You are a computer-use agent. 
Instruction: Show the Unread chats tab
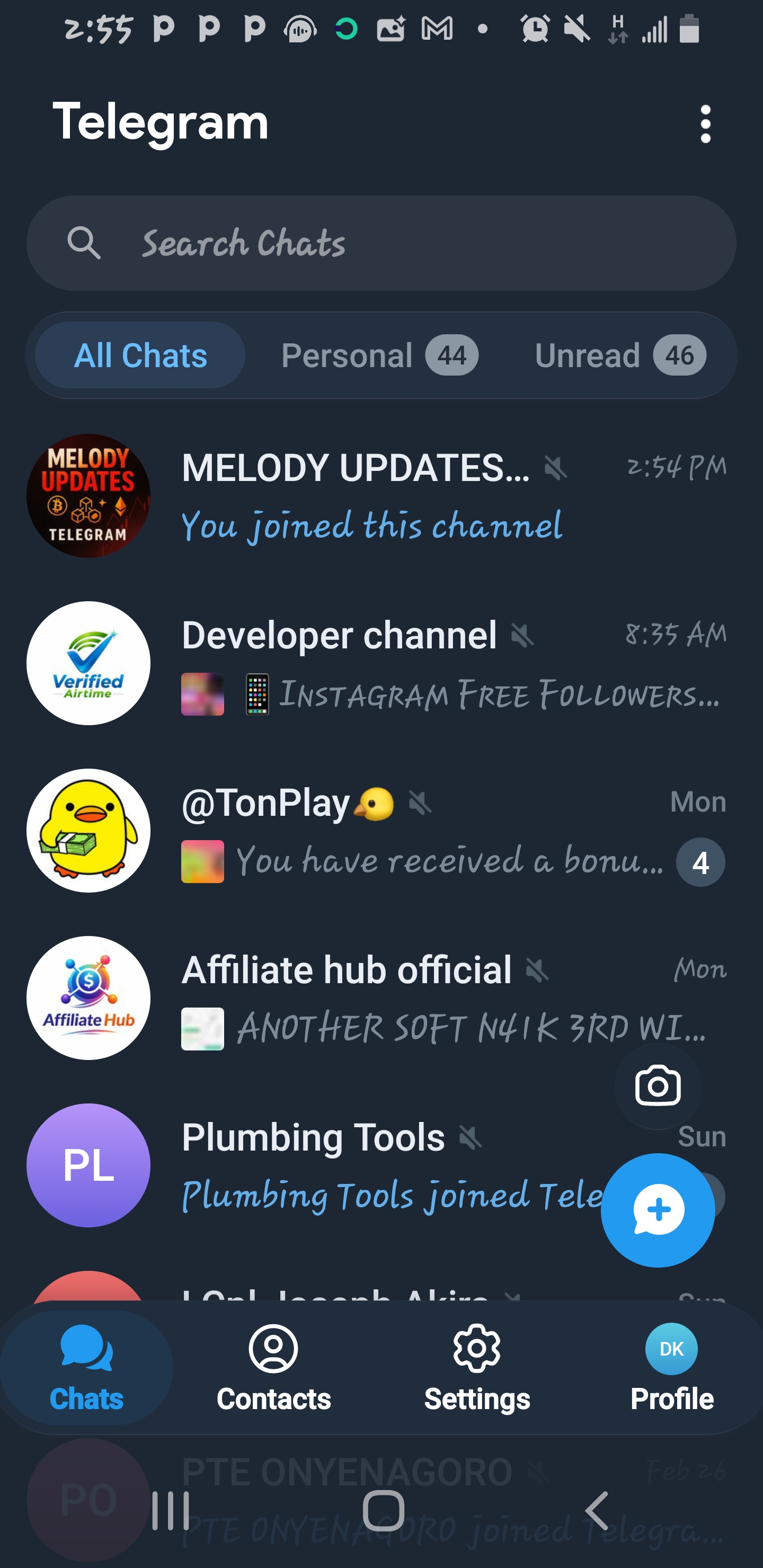coord(619,355)
